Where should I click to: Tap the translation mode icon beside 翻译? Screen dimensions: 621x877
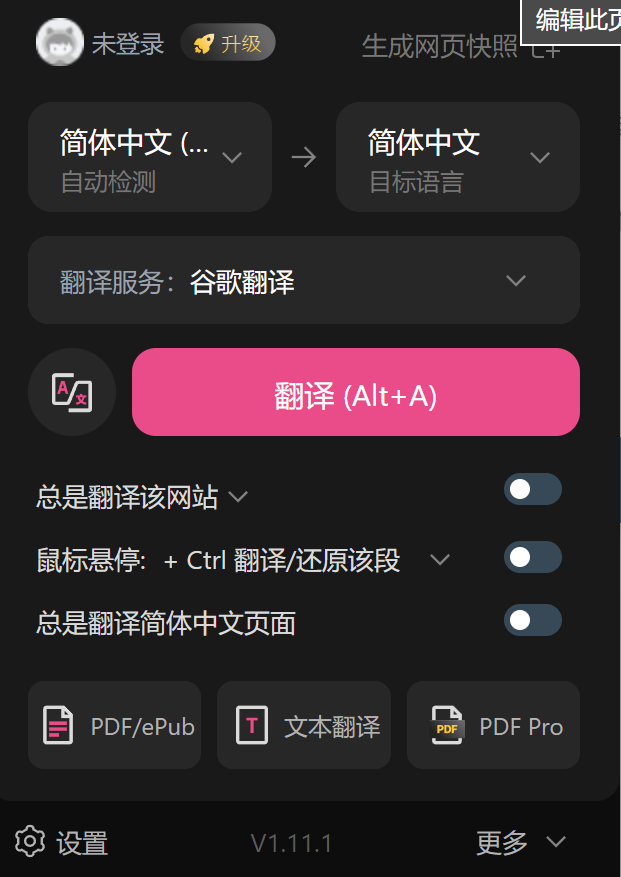coord(72,392)
